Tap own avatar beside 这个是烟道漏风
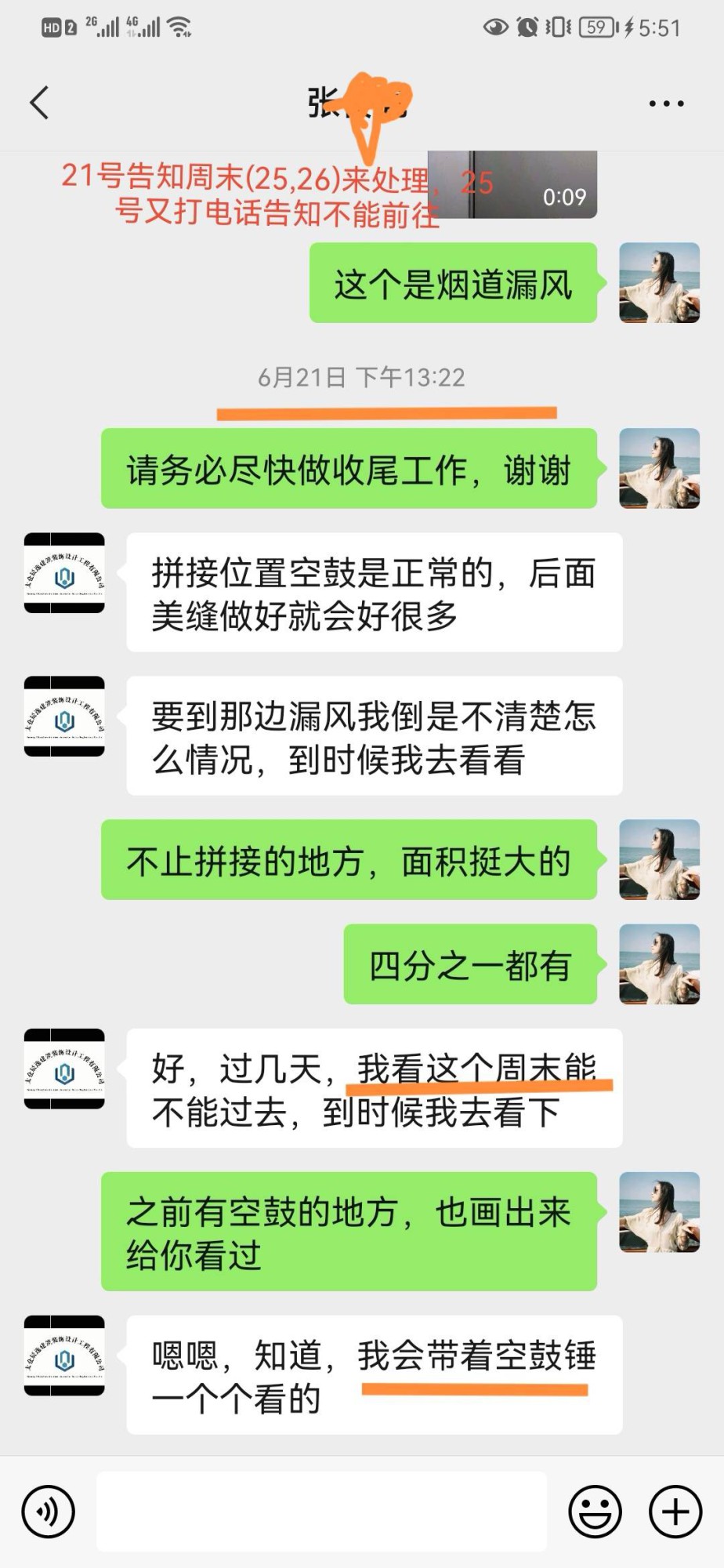 click(x=659, y=283)
